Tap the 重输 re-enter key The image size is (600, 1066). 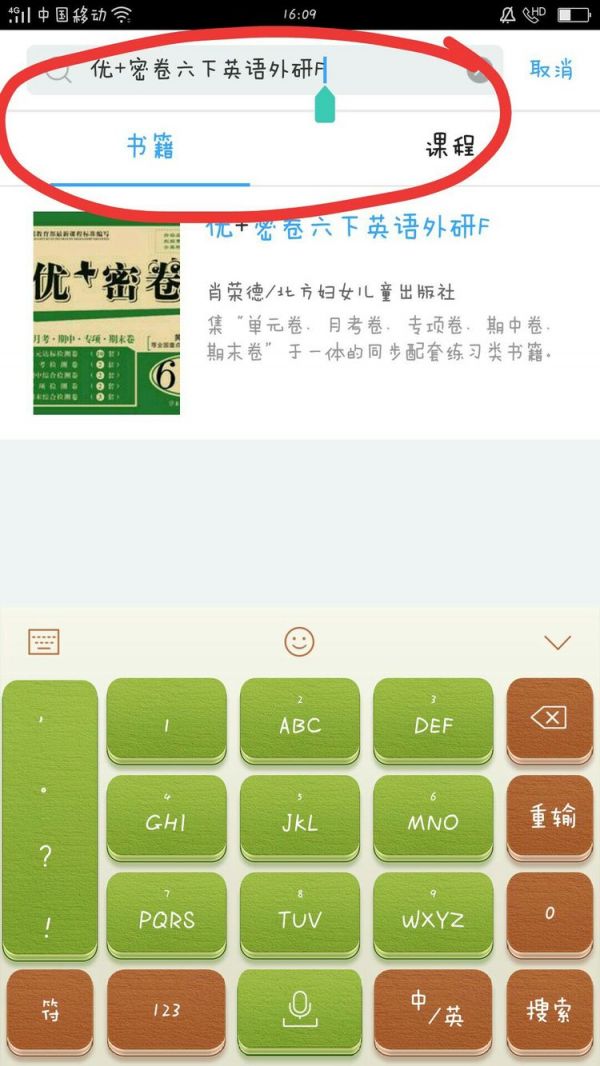point(549,816)
